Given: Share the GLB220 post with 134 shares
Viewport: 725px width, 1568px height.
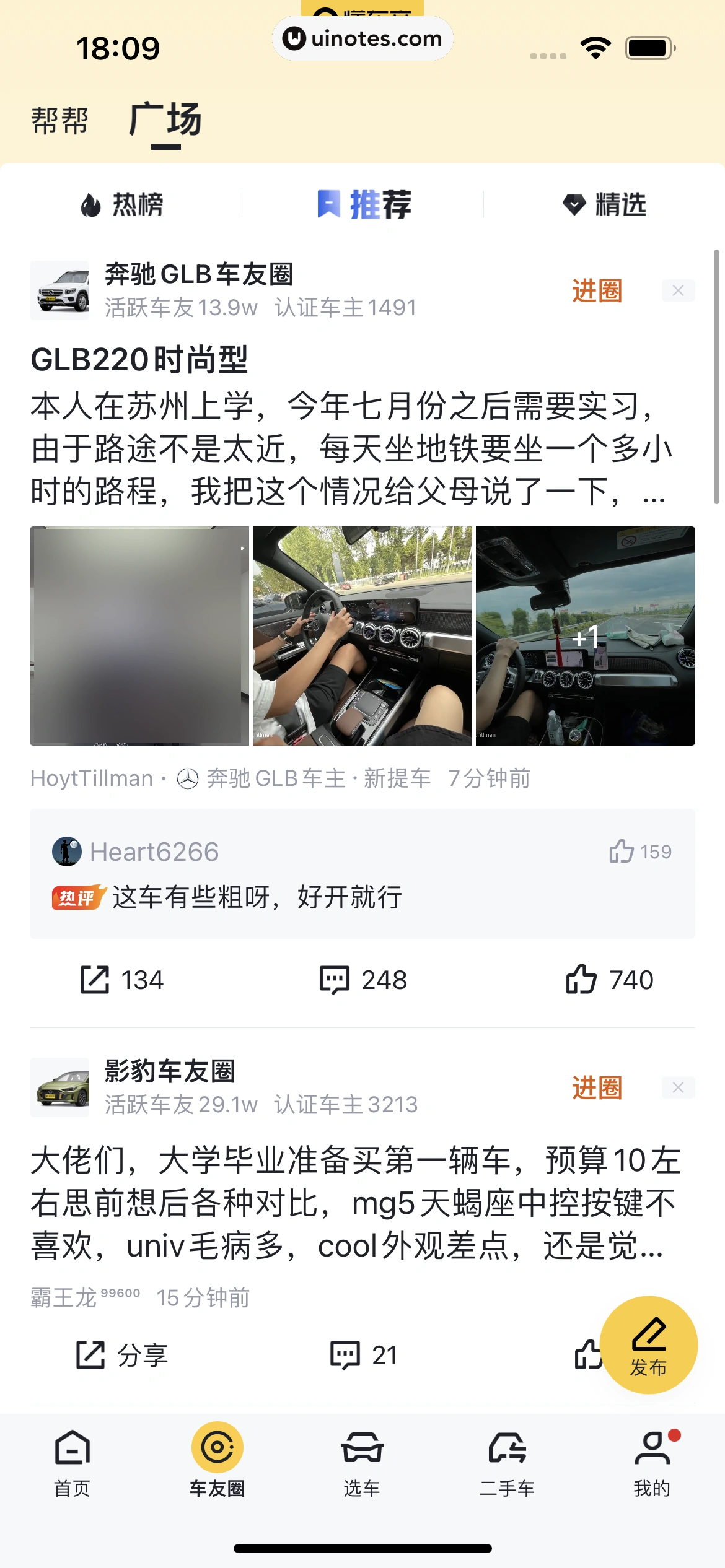Looking at the screenshot, I should (122, 980).
